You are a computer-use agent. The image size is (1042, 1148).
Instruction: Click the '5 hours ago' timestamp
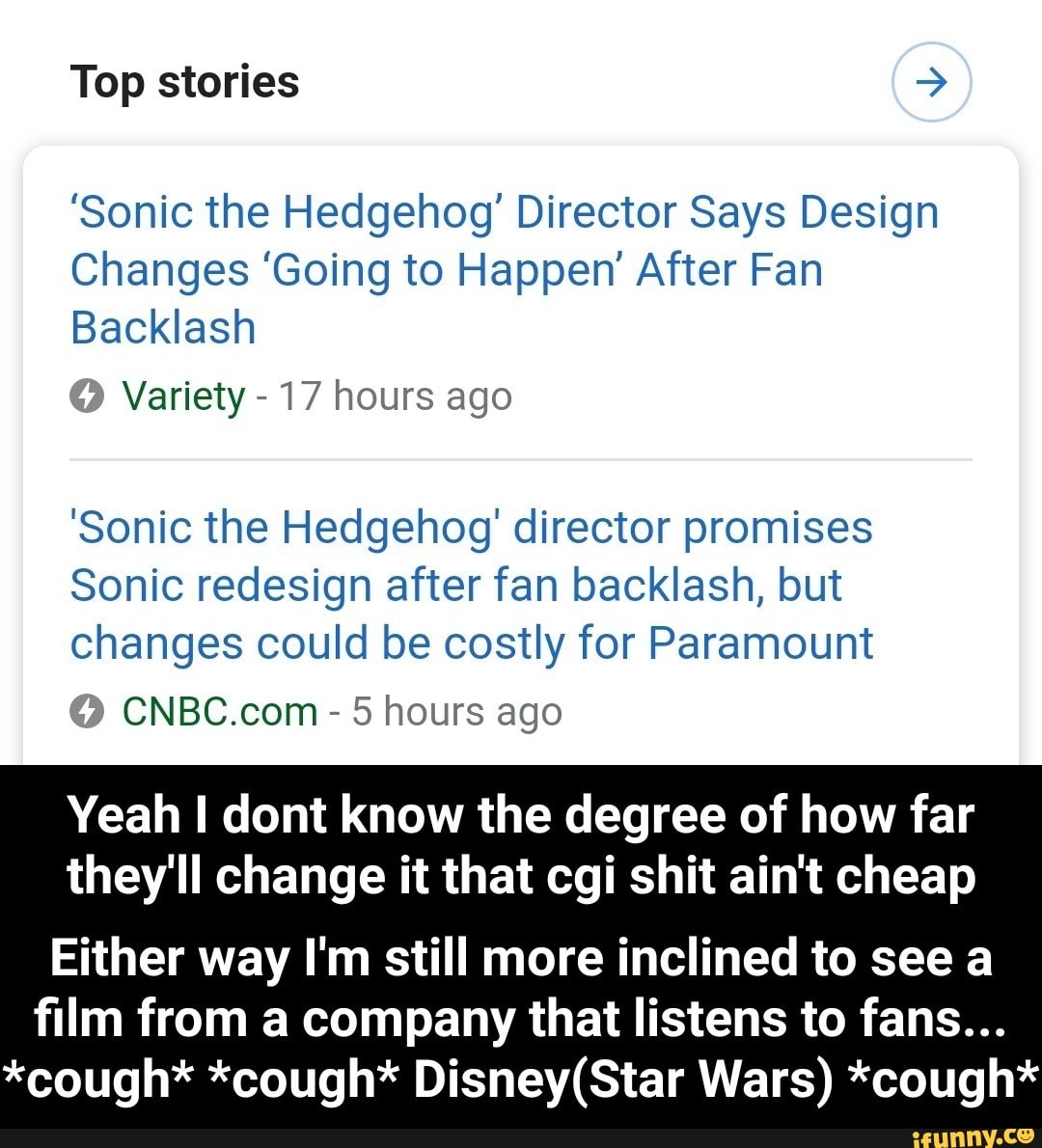point(456,711)
